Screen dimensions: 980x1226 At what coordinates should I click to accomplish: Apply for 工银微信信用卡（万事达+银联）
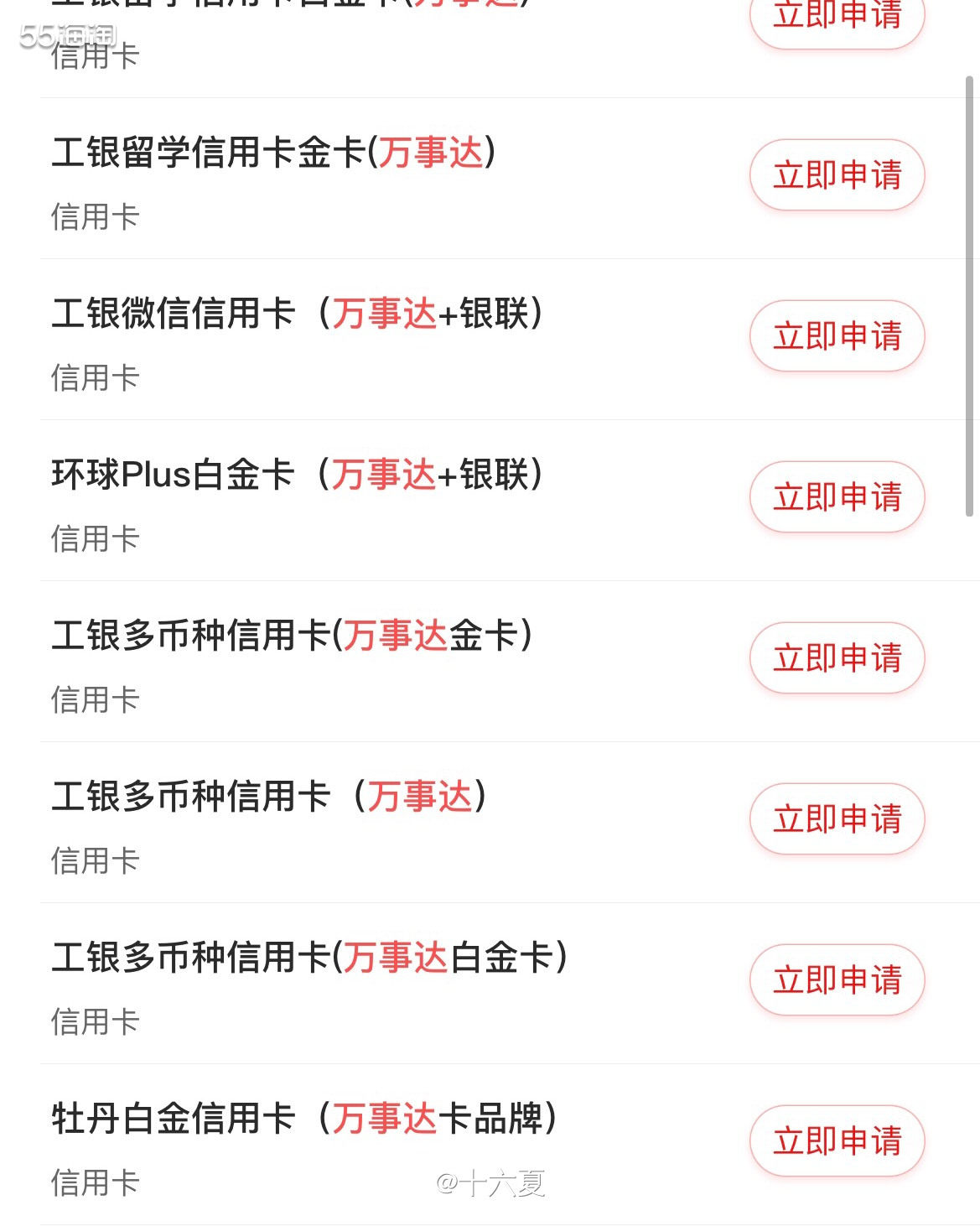pos(836,336)
